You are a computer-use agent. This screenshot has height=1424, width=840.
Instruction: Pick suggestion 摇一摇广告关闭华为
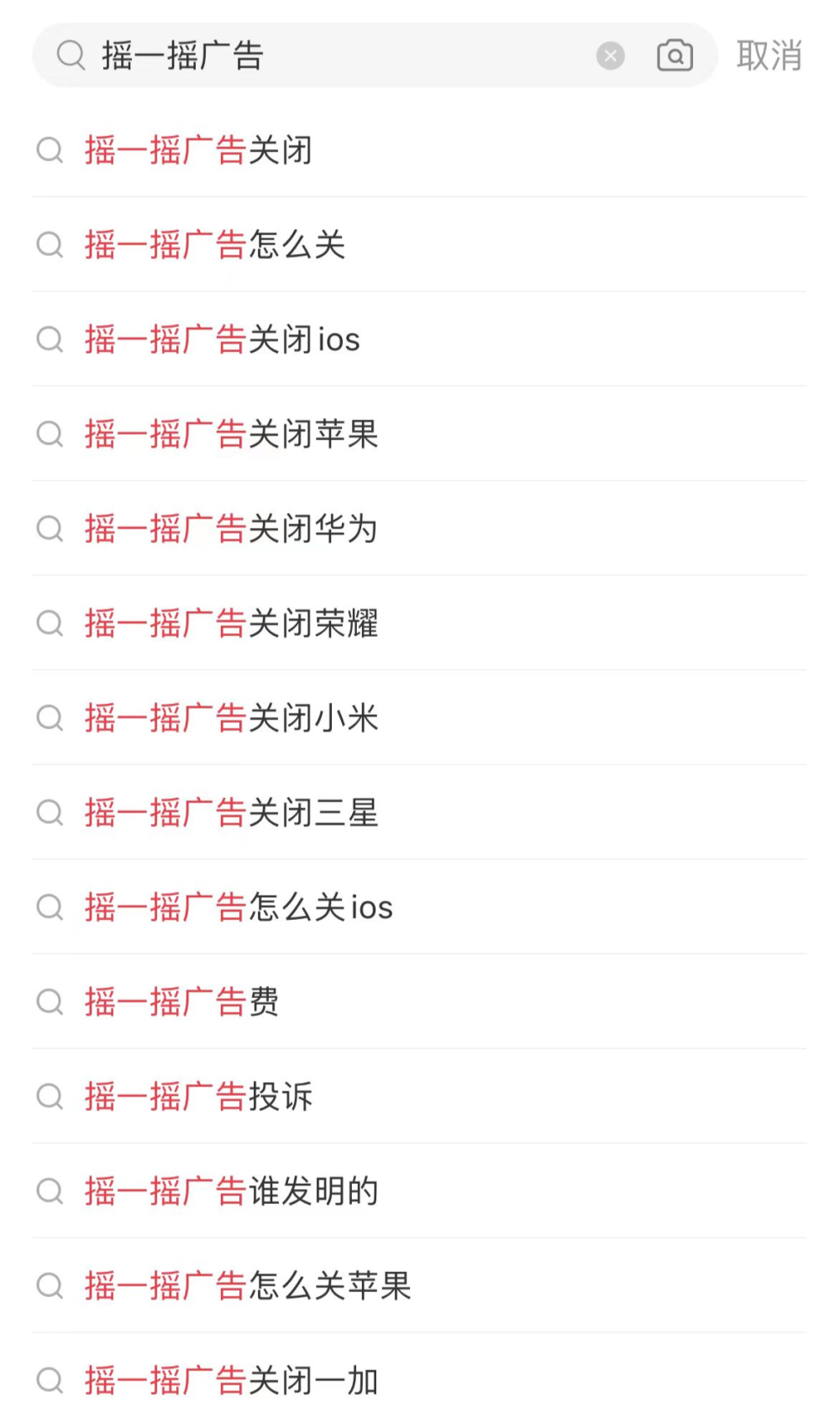pos(419,528)
